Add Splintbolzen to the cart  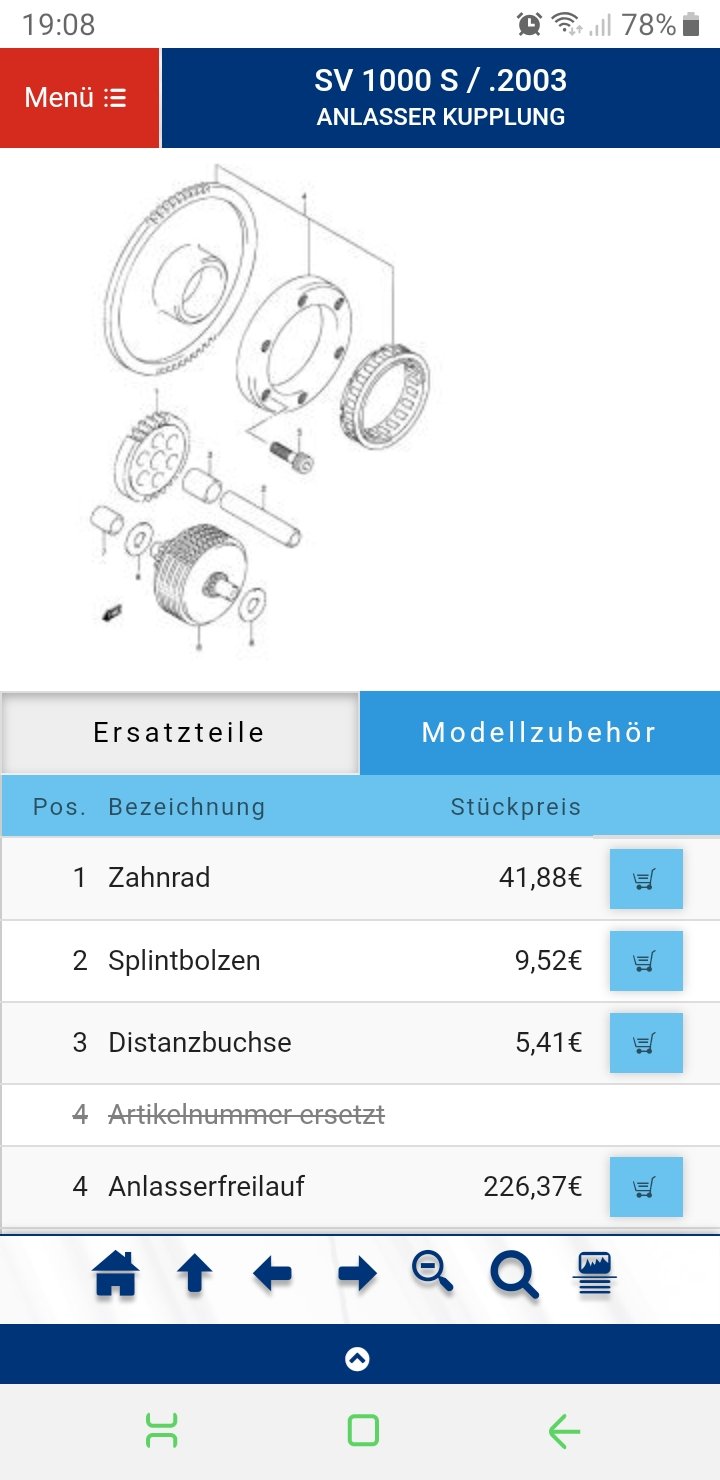(x=646, y=961)
